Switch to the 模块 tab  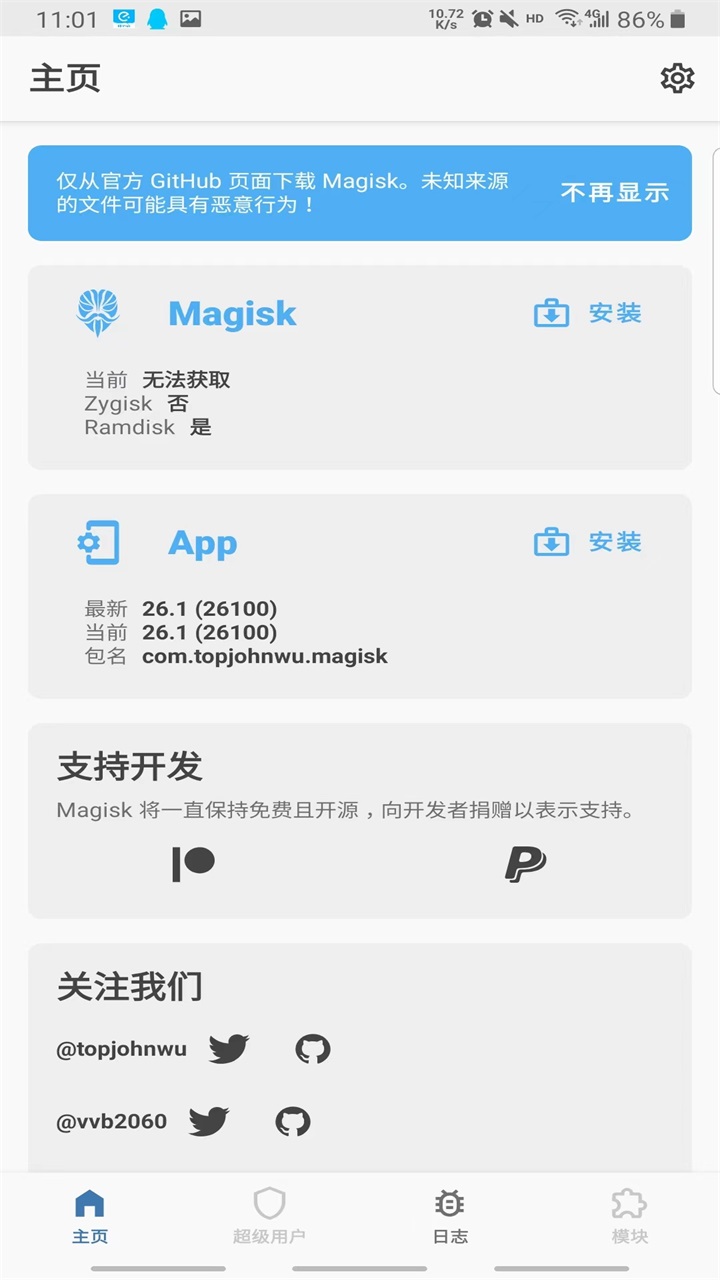click(629, 1215)
